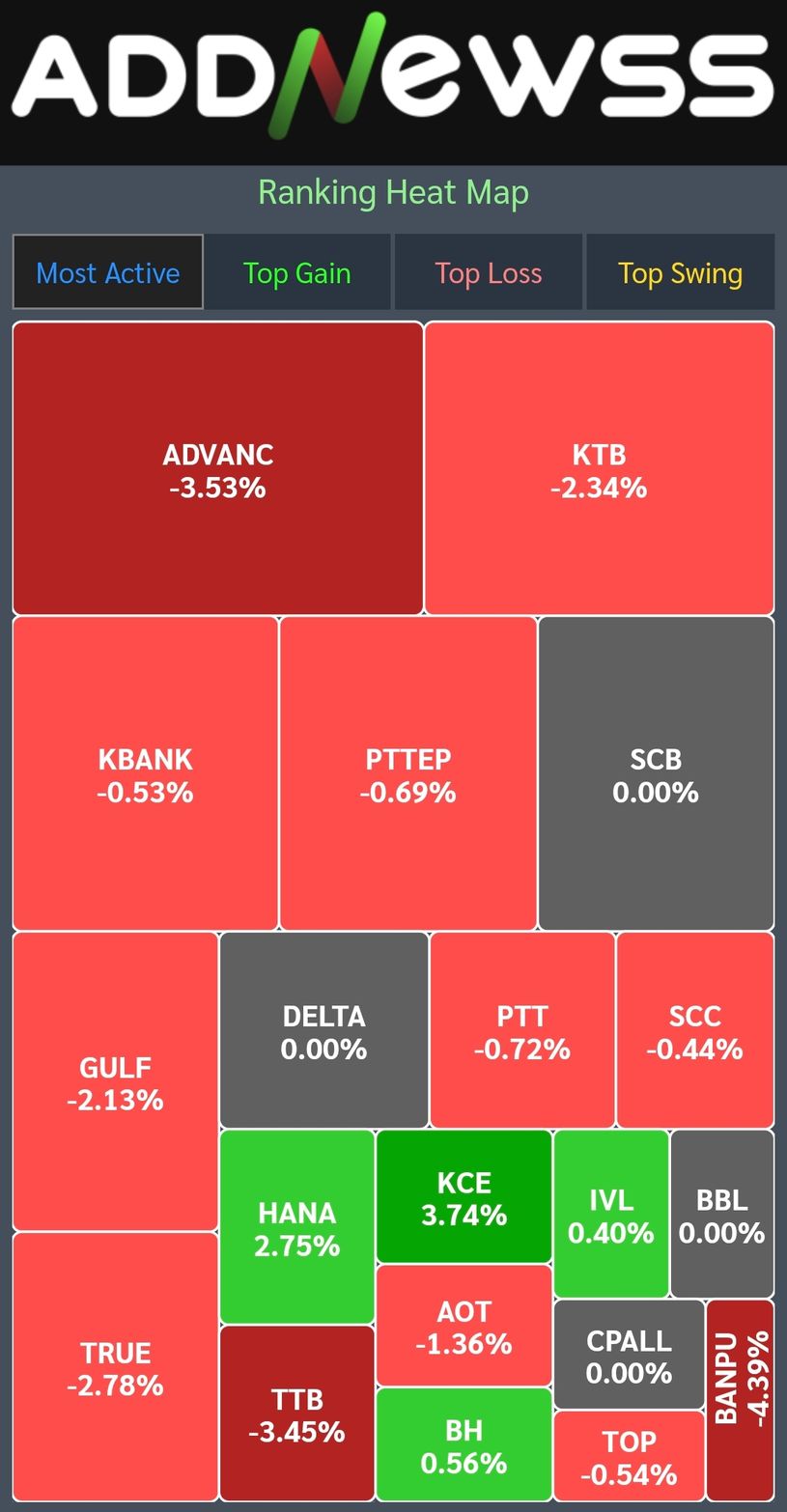This screenshot has height=1512, width=787.
Task: Open the AOT tile
Action: pyautogui.click(x=464, y=1326)
